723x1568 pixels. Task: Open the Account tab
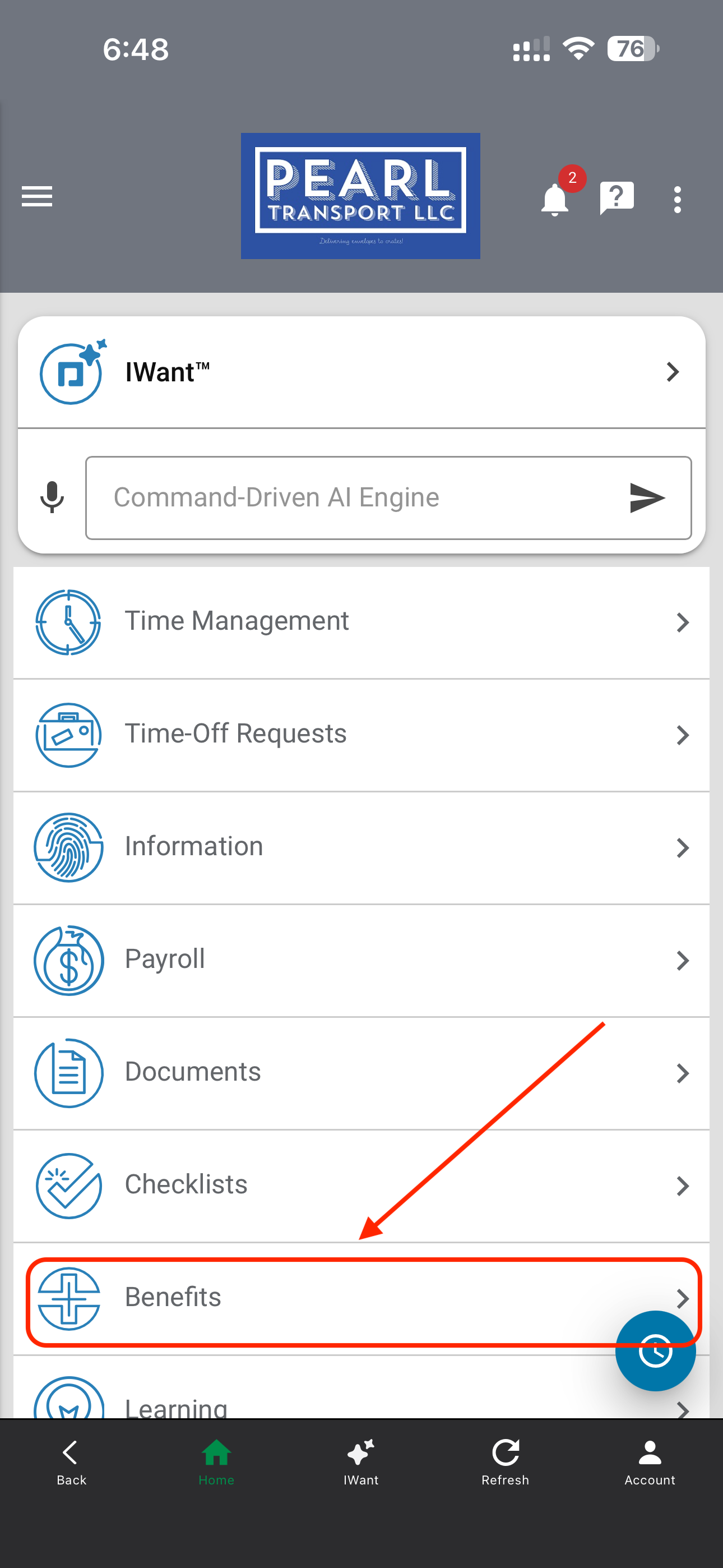coord(650,1463)
